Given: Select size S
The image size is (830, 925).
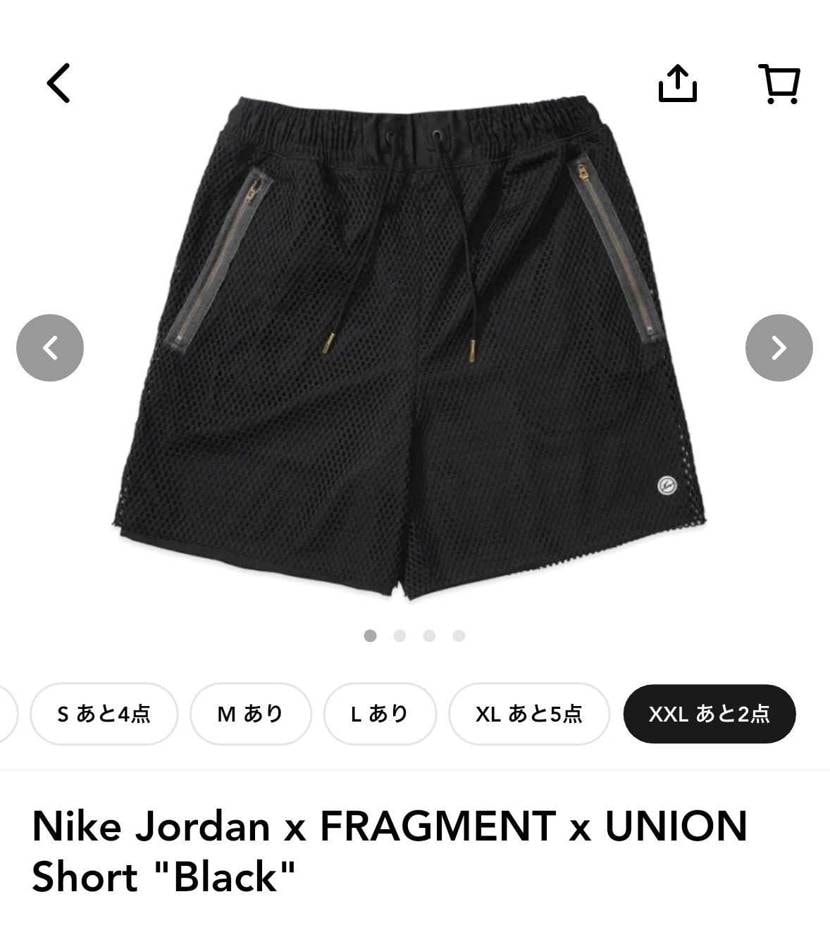Looking at the screenshot, I should point(104,714).
